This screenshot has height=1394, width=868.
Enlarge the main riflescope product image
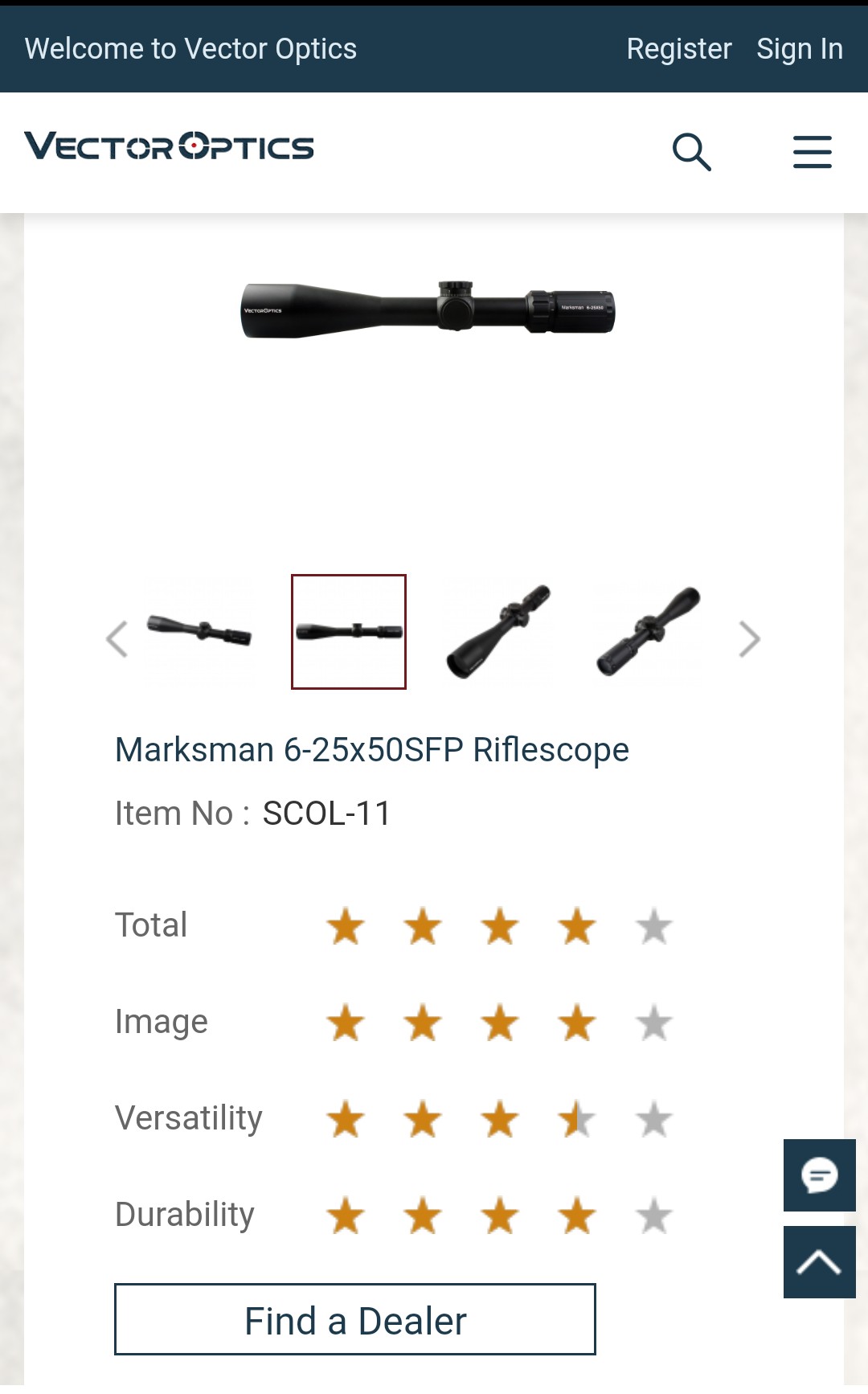tap(428, 310)
